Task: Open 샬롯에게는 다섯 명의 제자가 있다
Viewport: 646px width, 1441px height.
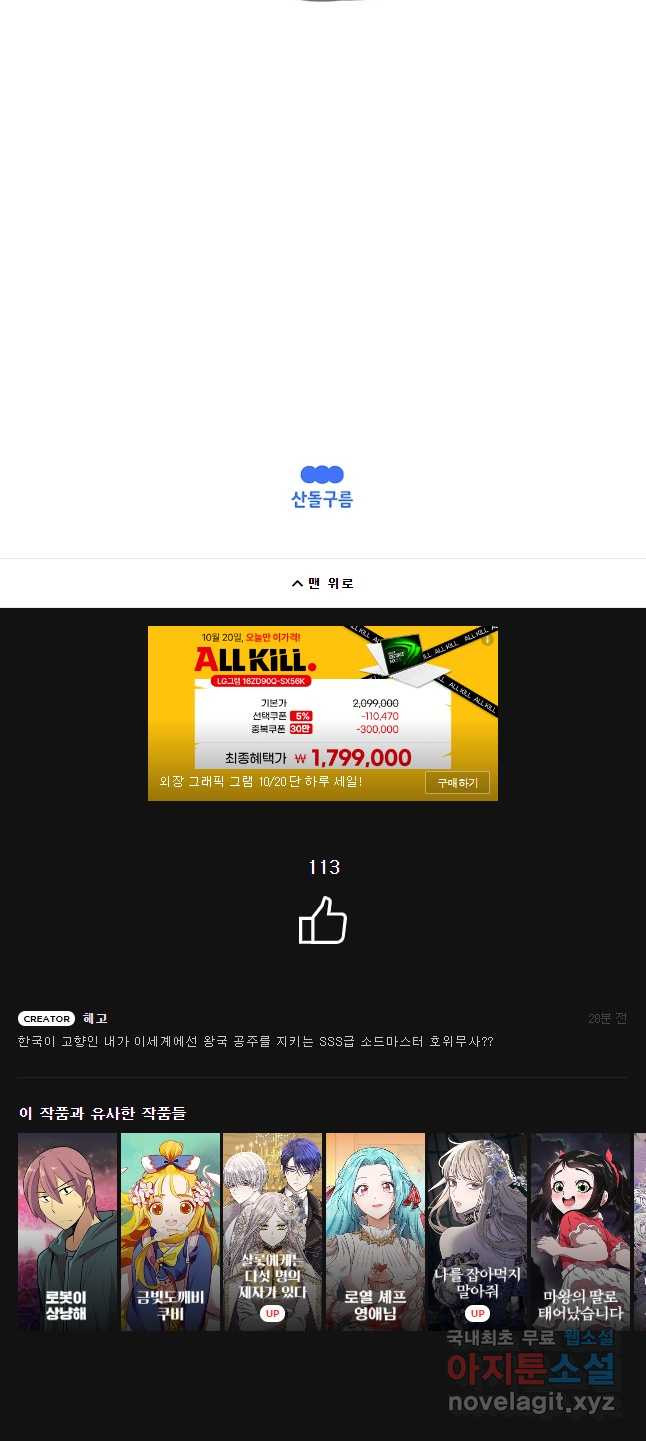Action: pyautogui.click(x=272, y=1231)
